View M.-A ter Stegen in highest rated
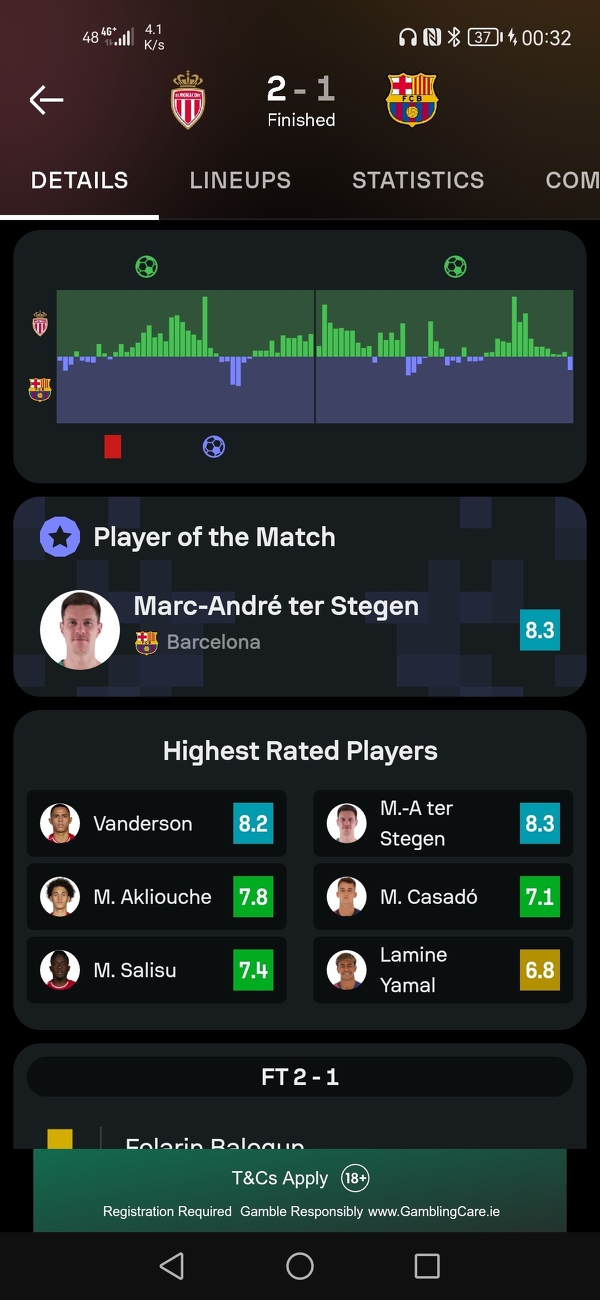Screen dimensions: 600x1300 coord(443,823)
